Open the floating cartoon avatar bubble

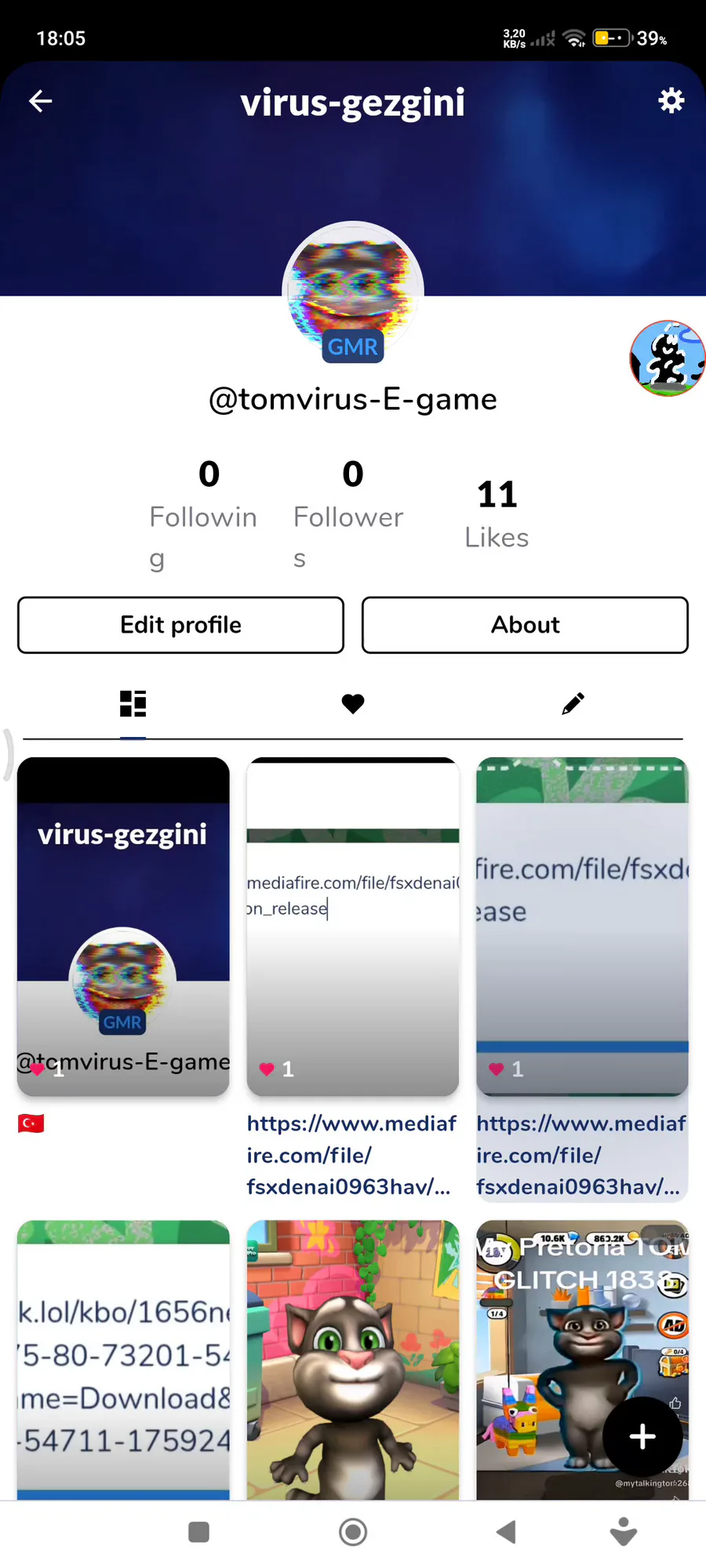pyautogui.click(x=668, y=358)
